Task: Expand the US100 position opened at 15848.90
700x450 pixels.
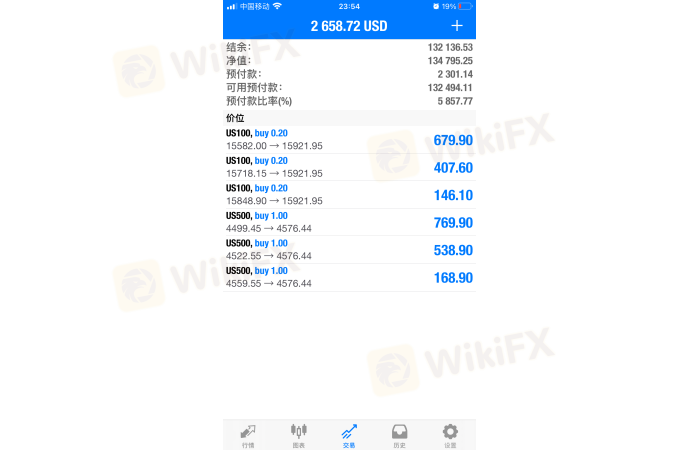Action: click(349, 194)
